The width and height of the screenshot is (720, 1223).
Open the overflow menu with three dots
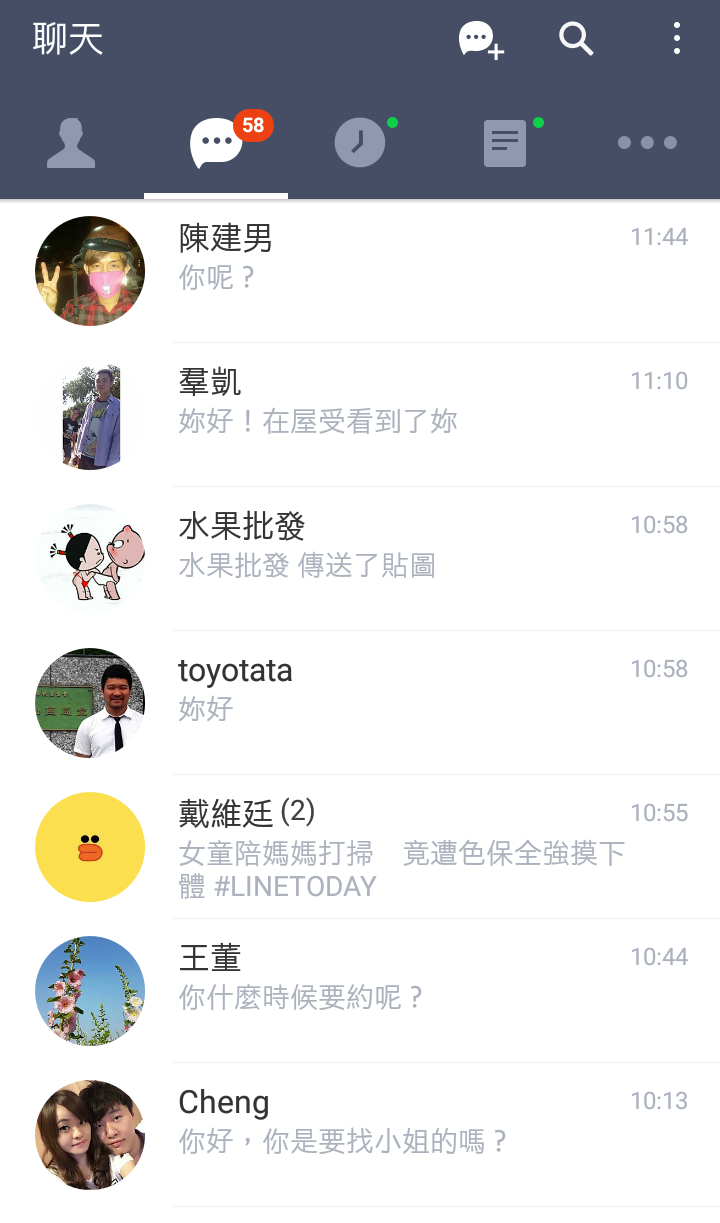click(676, 40)
